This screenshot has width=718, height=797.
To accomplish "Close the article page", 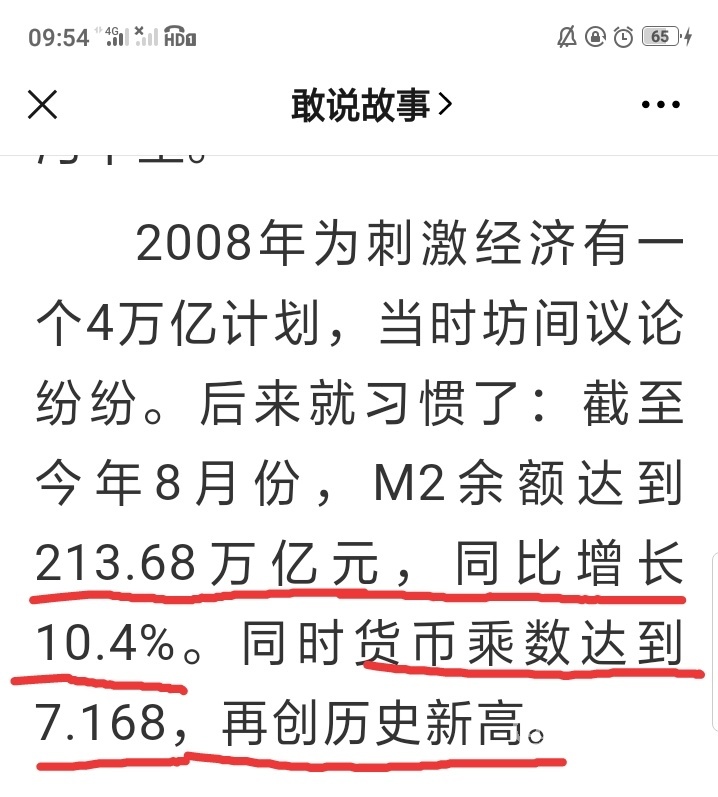I will pyautogui.click(x=42, y=104).
